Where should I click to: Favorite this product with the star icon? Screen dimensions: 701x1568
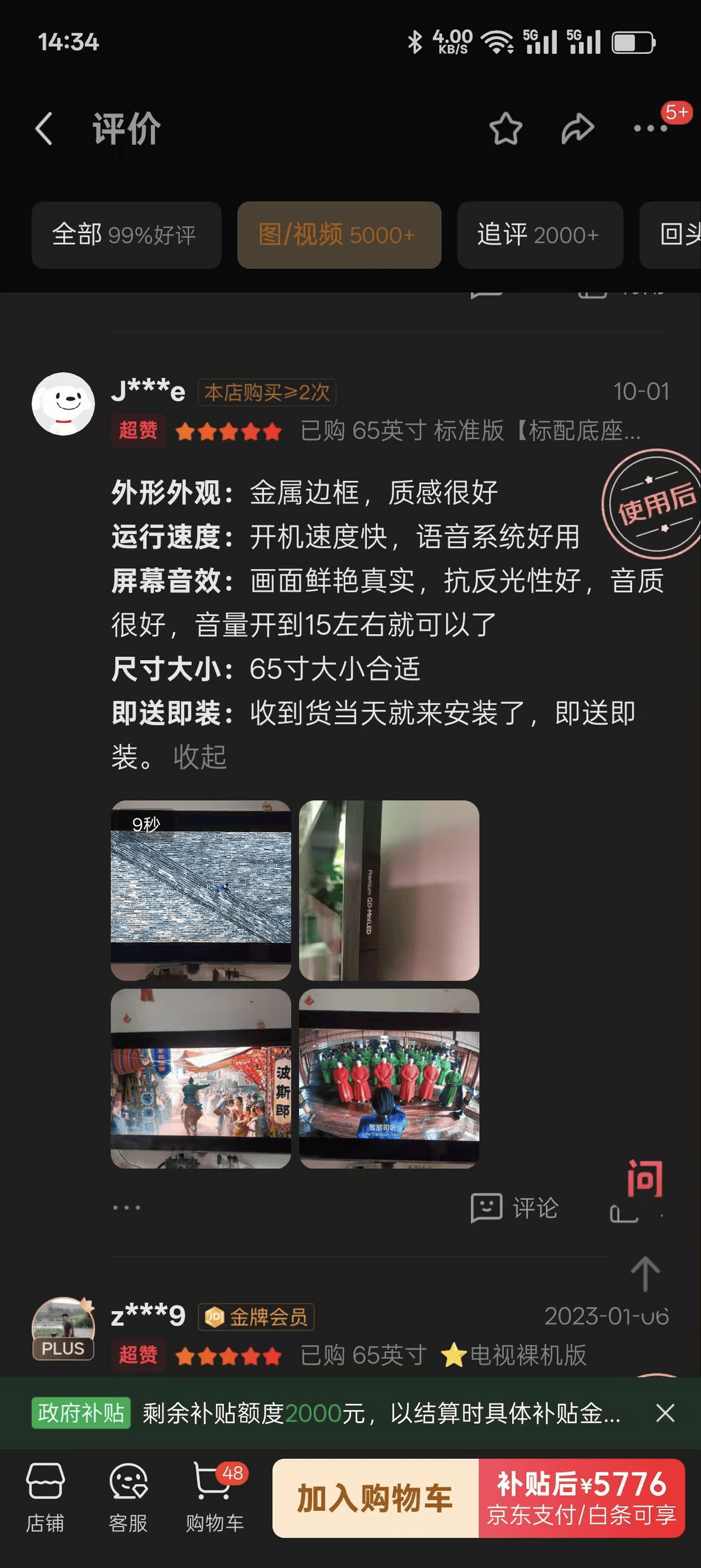pos(505,129)
